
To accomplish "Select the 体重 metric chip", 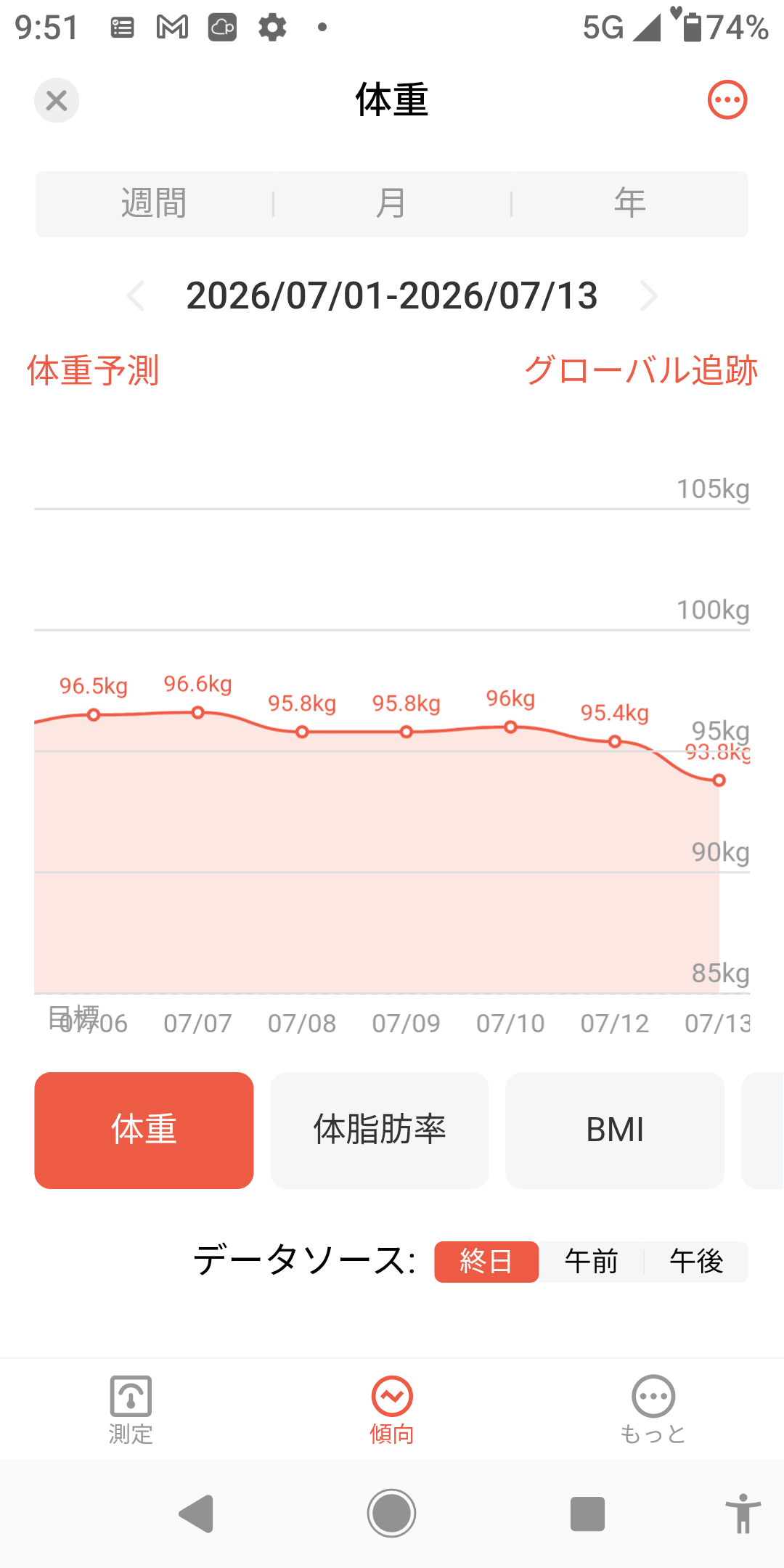I will point(144,1130).
